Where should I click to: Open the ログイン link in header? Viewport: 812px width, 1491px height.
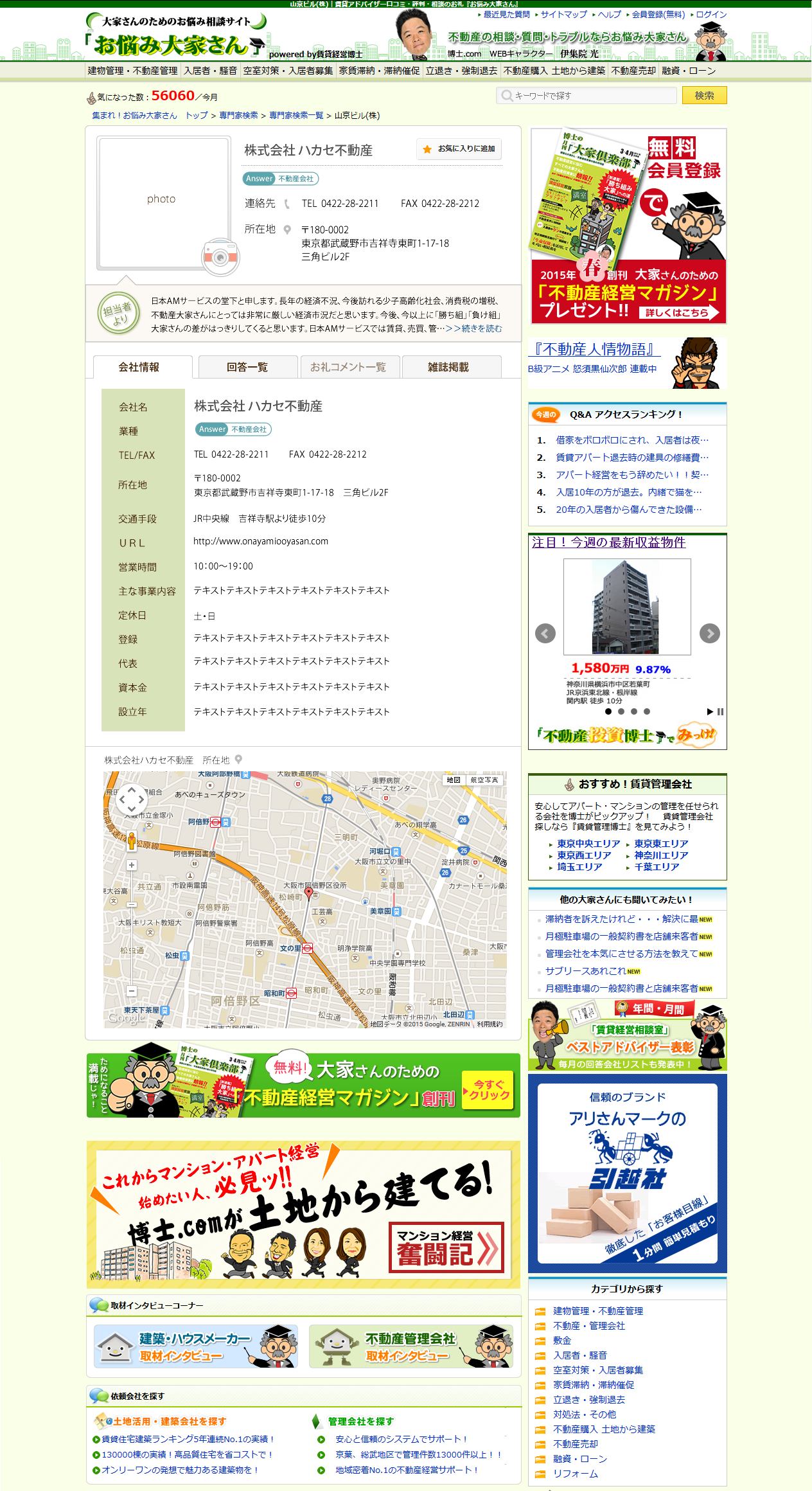[x=711, y=14]
